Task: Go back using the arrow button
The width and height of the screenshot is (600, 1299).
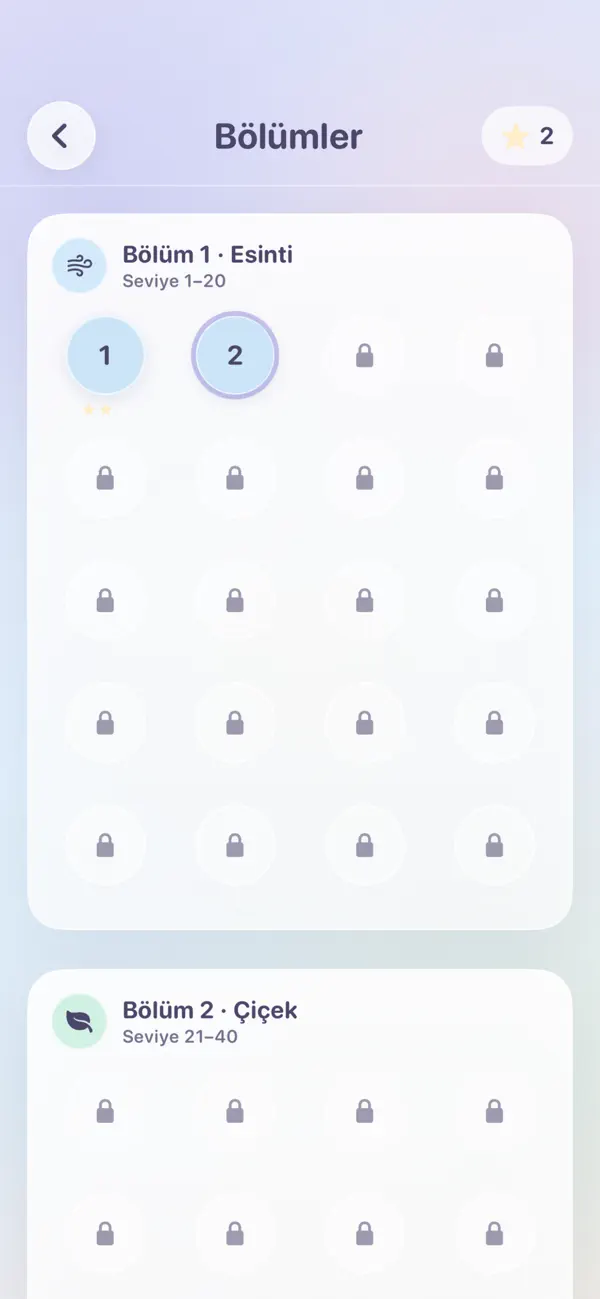Action: [61, 135]
